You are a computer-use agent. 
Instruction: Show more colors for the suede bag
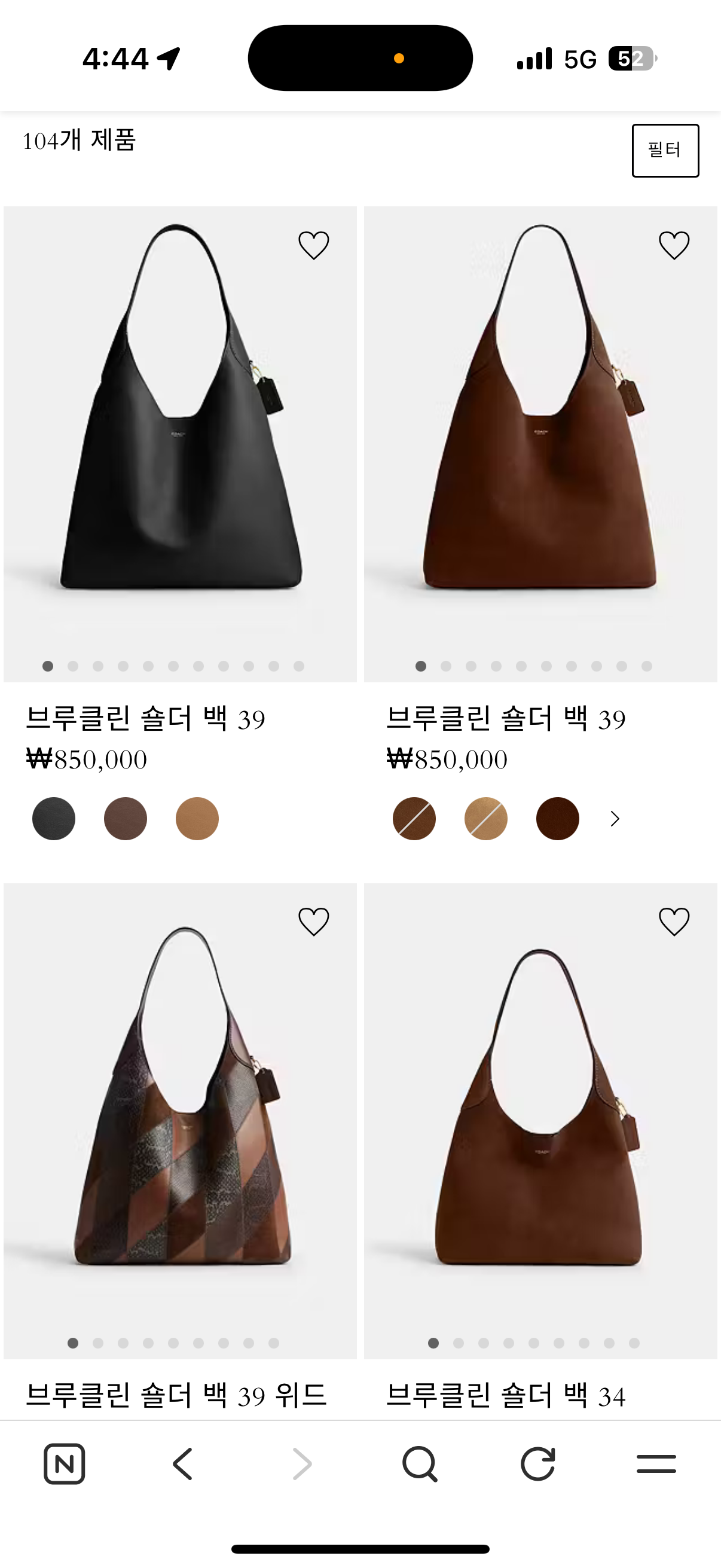tap(615, 819)
